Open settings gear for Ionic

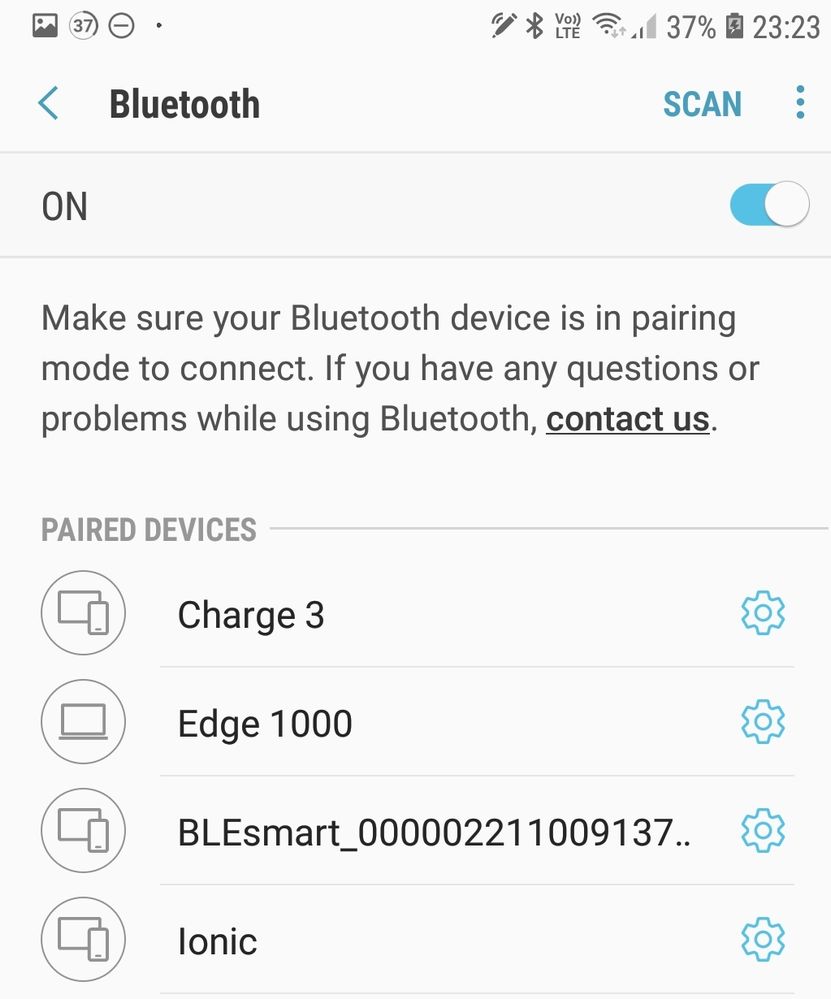point(763,939)
